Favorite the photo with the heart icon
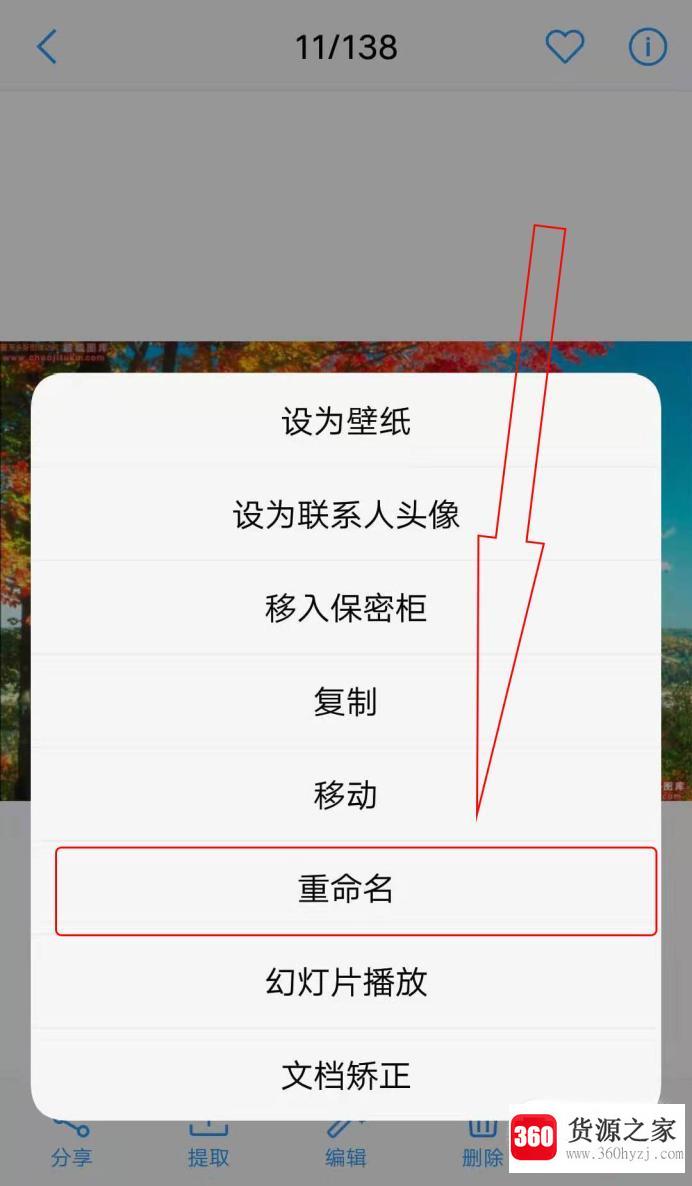692x1186 pixels. (565, 47)
